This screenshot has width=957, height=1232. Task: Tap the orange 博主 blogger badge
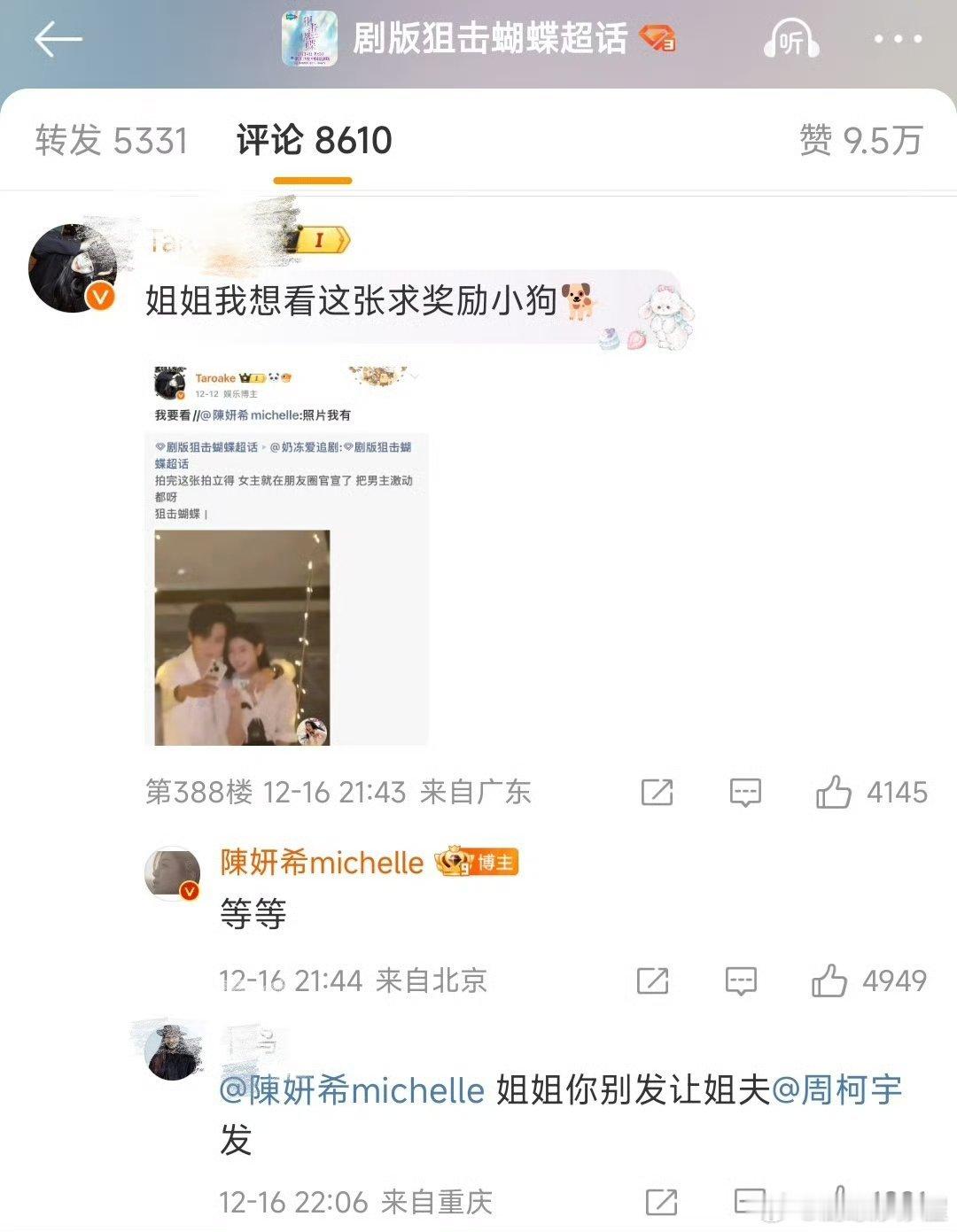475,860
